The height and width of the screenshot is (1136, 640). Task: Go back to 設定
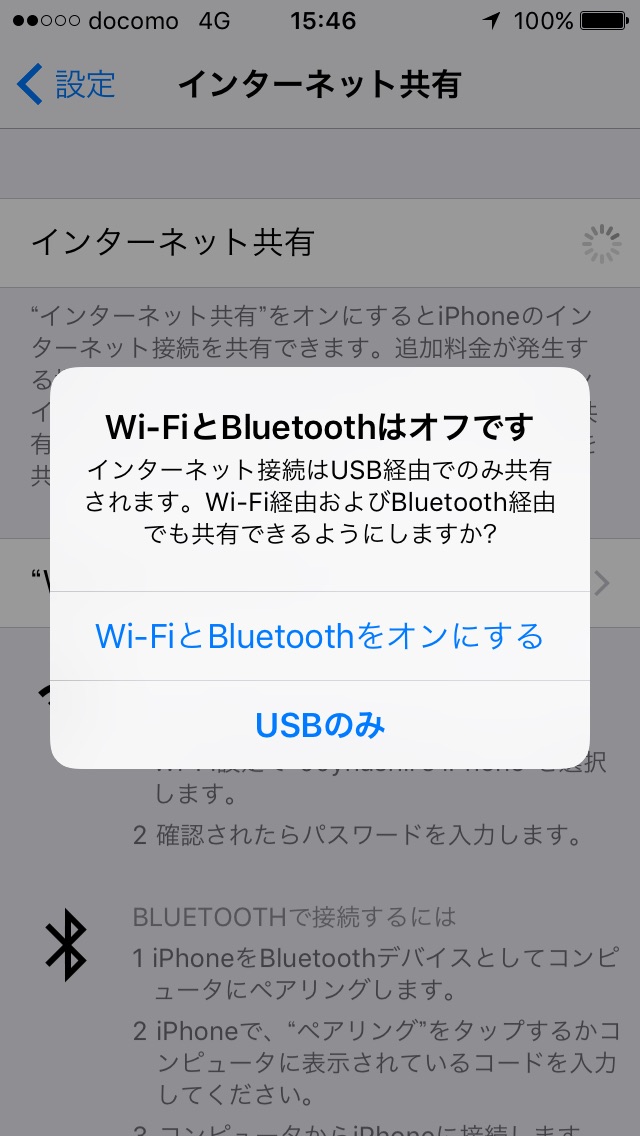pyautogui.click(x=66, y=83)
